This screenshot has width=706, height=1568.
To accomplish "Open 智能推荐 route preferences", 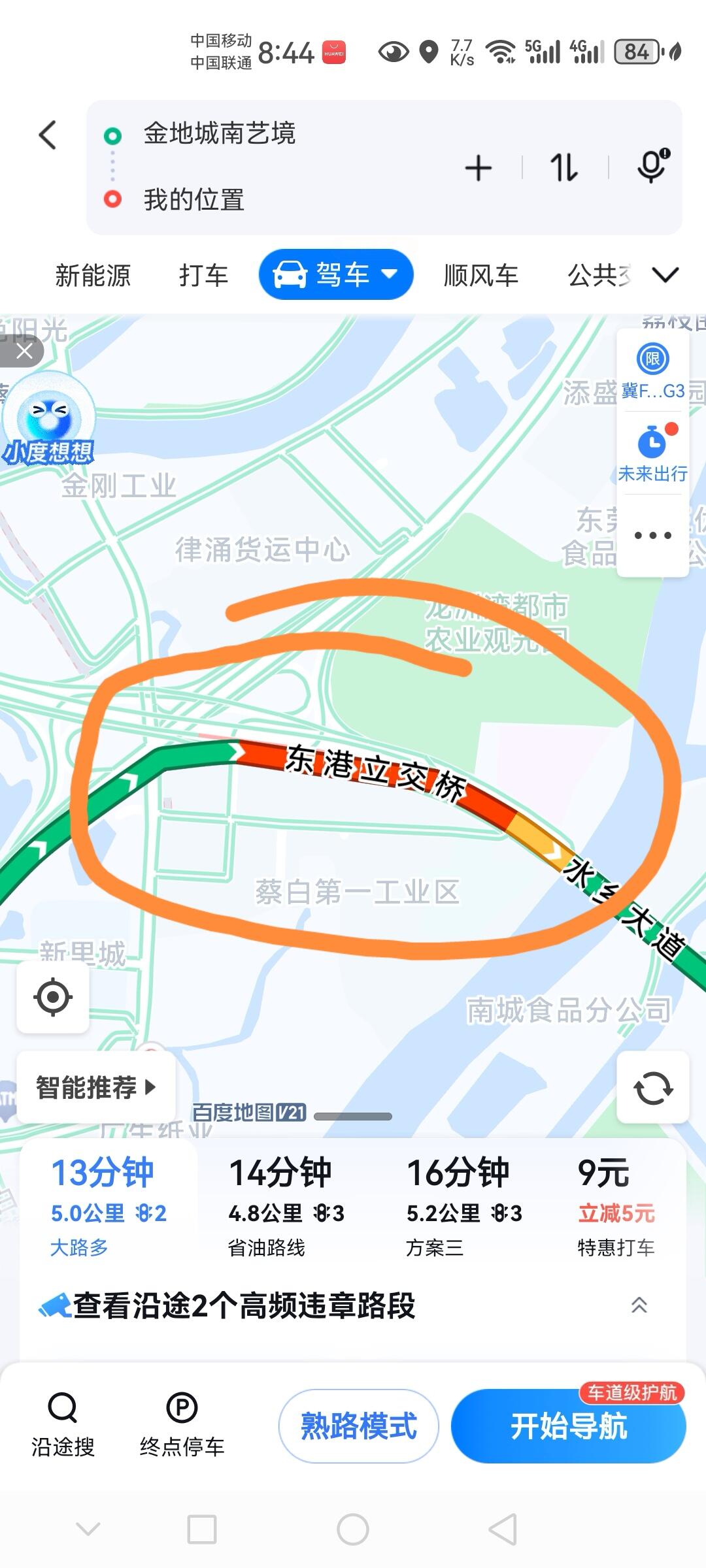I will 95,1087.
